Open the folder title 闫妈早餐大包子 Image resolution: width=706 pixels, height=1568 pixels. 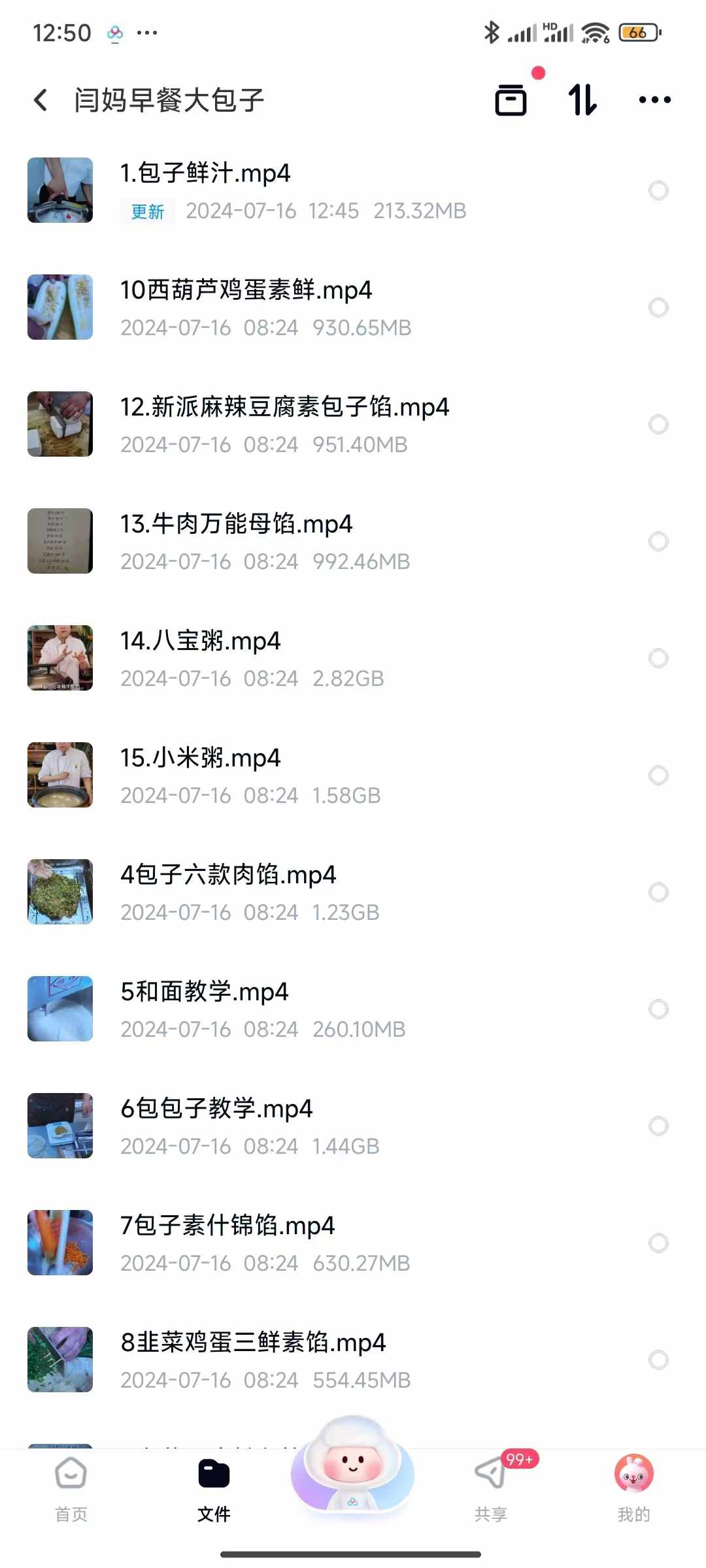170,99
